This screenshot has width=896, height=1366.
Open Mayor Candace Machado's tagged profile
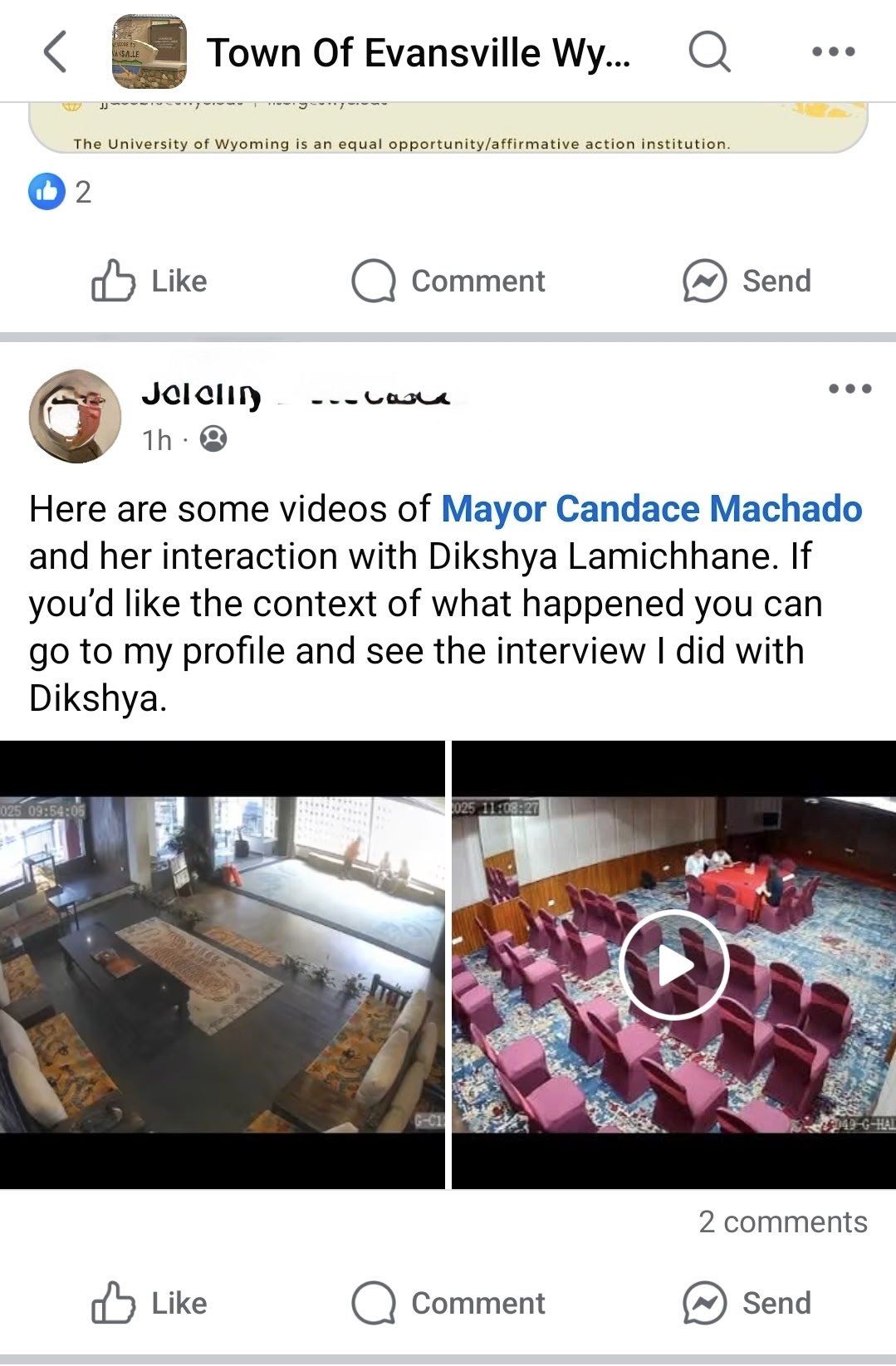pos(651,509)
